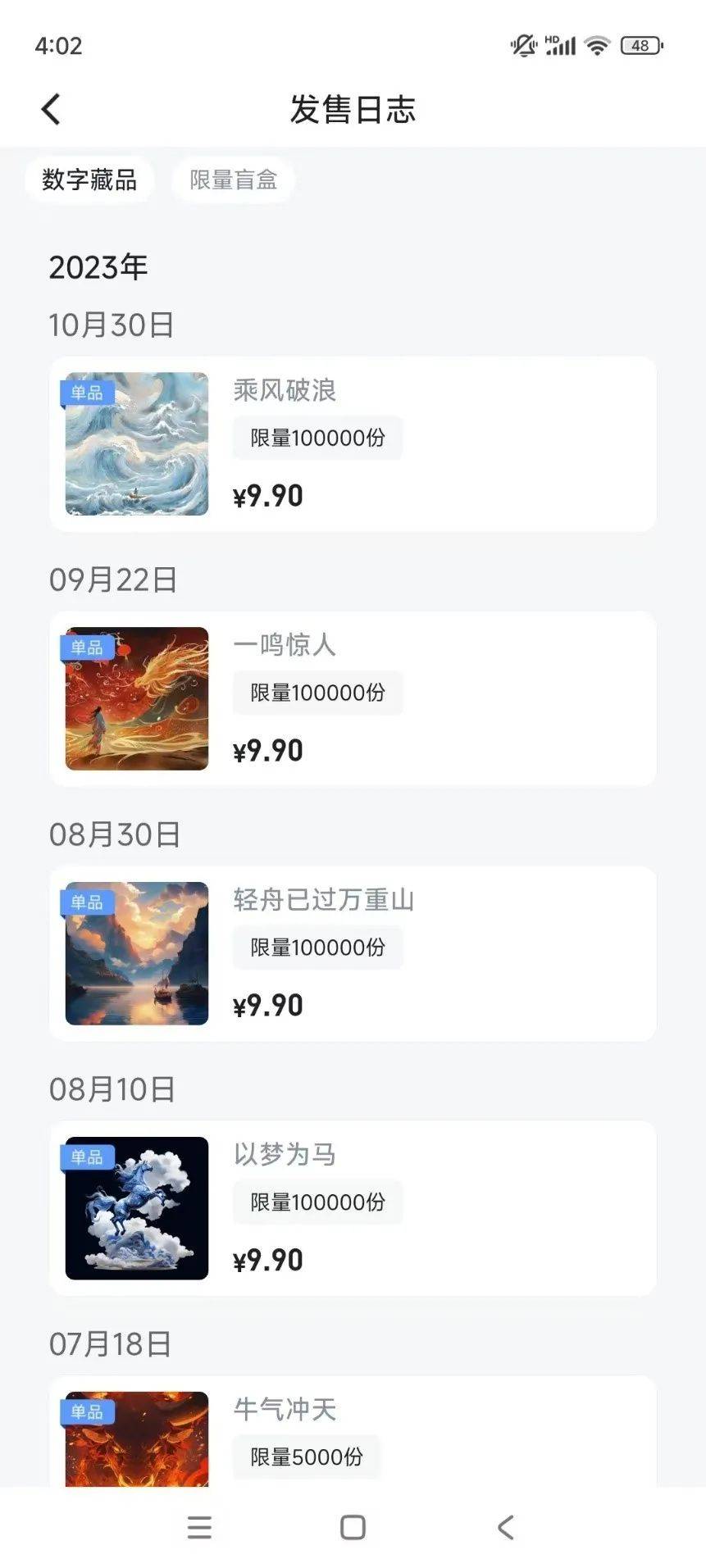Tap the 2023年 year heading

98,266
